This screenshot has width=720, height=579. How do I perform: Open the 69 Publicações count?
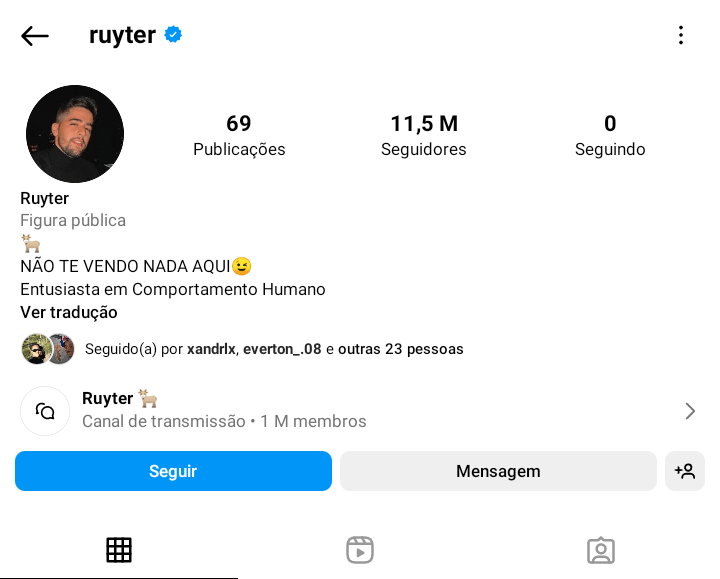click(x=239, y=136)
